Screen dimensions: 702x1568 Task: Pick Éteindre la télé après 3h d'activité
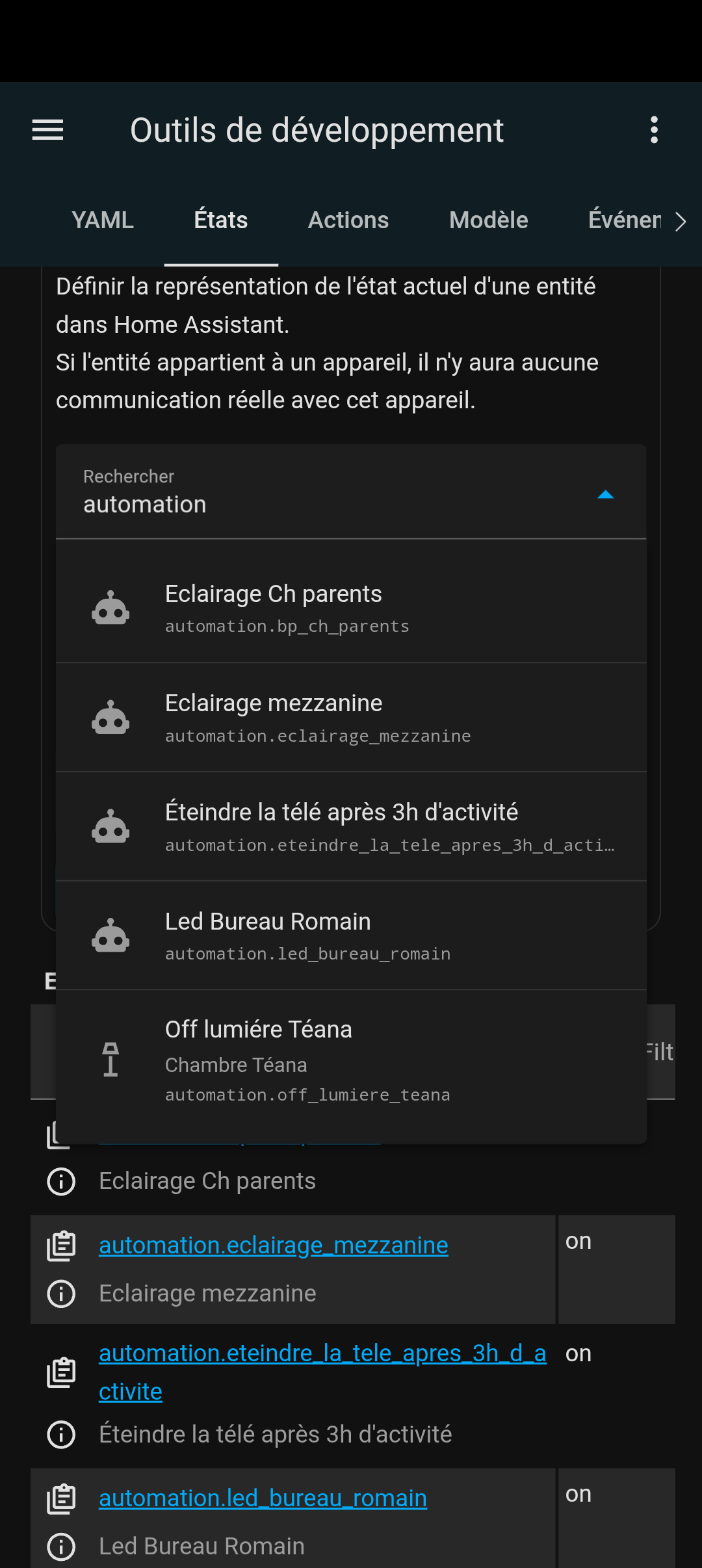tap(351, 827)
